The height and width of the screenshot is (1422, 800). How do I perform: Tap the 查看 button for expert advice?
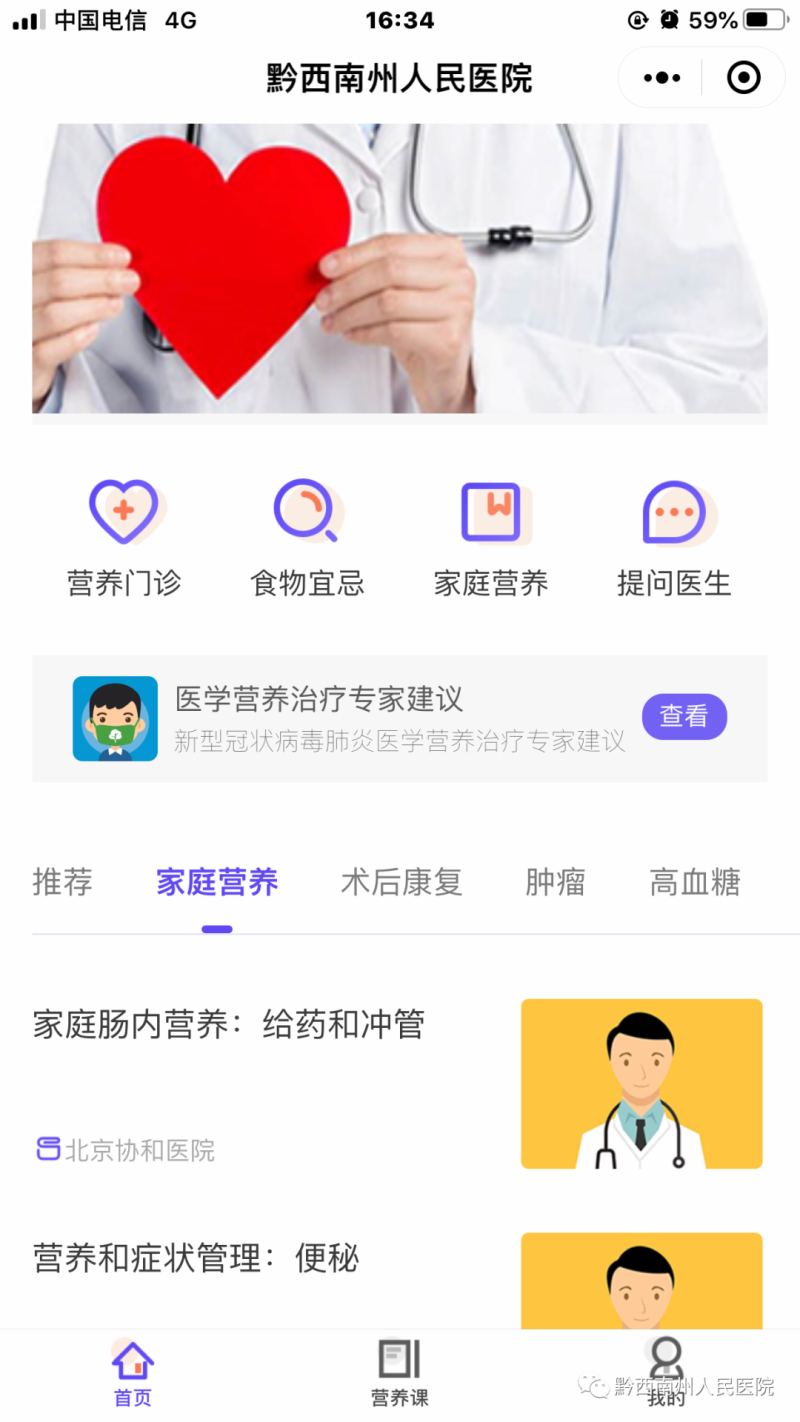coord(684,717)
